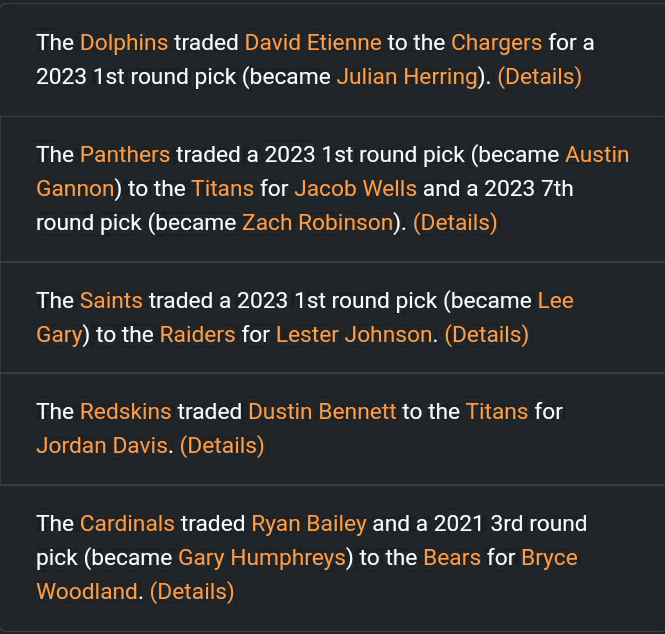This screenshot has height=634, width=665.
Task: Open the Bears team link
Action: tap(452, 558)
